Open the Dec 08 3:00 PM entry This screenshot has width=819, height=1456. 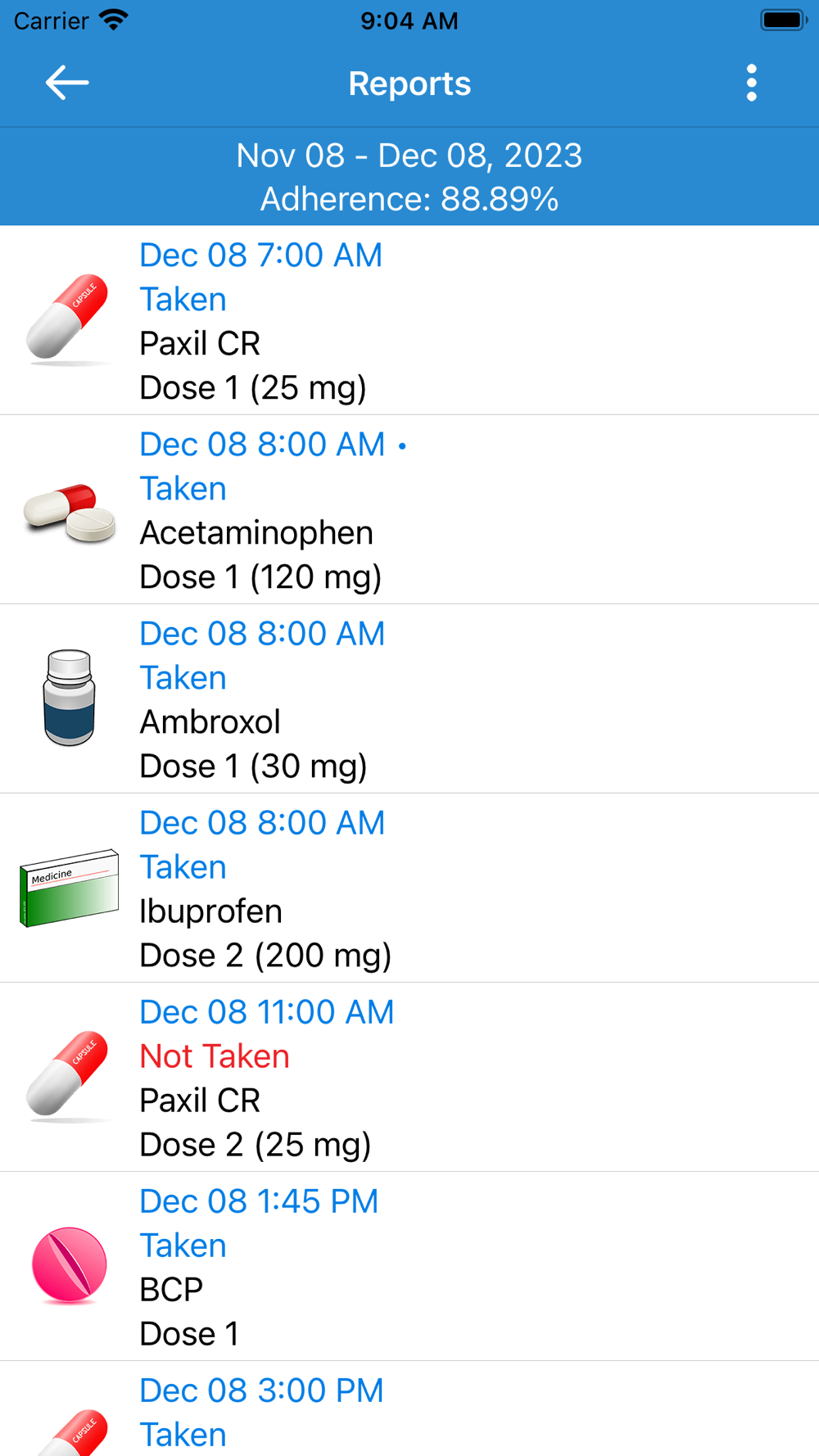(409, 1412)
